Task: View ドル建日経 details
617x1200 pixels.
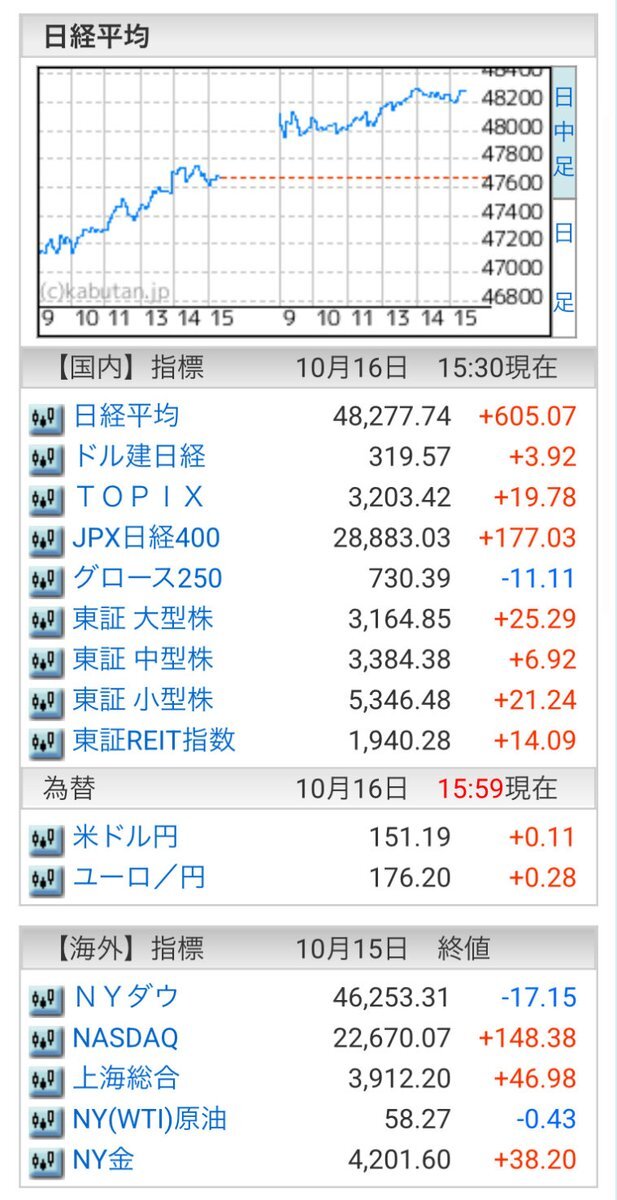Action: pos(139,457)
